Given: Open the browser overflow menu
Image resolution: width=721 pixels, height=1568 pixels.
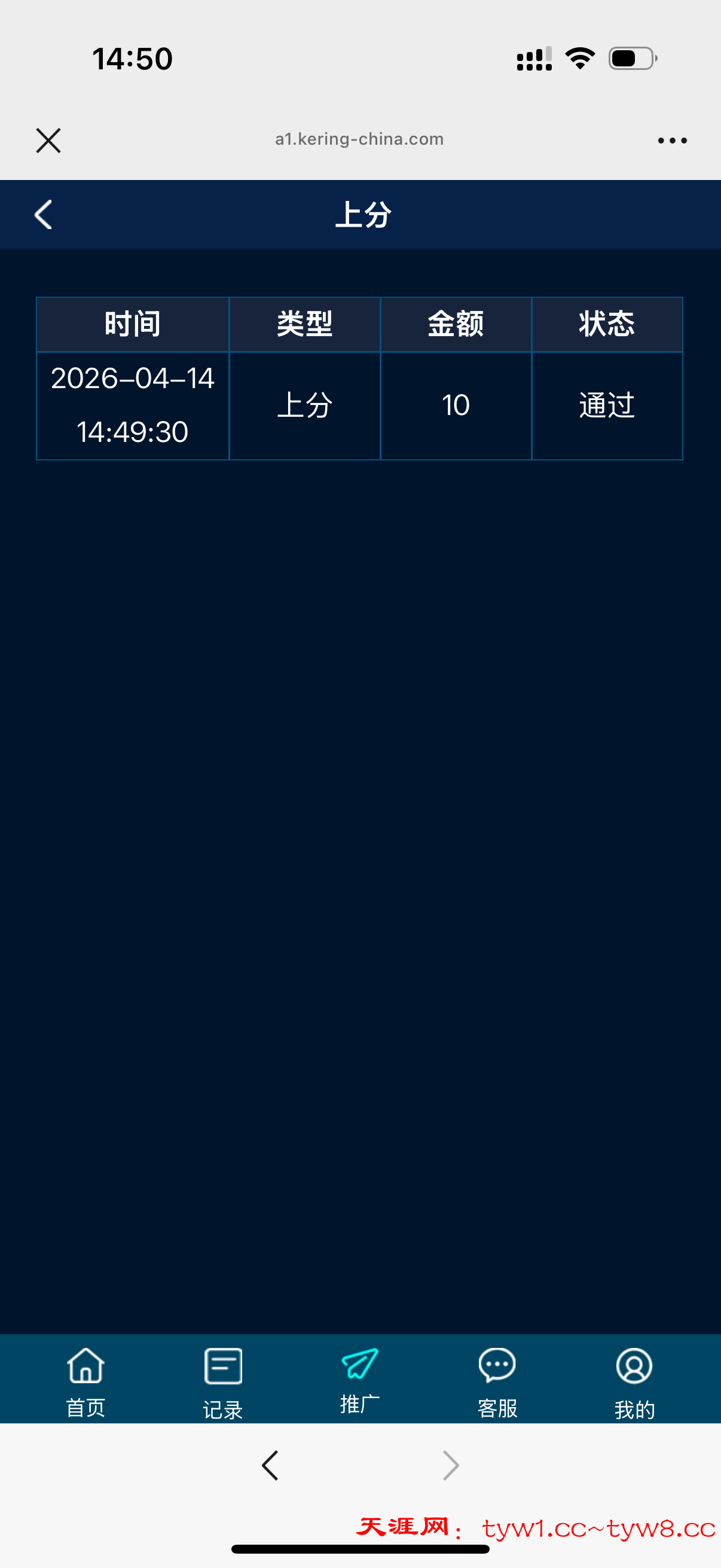Looking at the screenshot, I should click(672, 141).
